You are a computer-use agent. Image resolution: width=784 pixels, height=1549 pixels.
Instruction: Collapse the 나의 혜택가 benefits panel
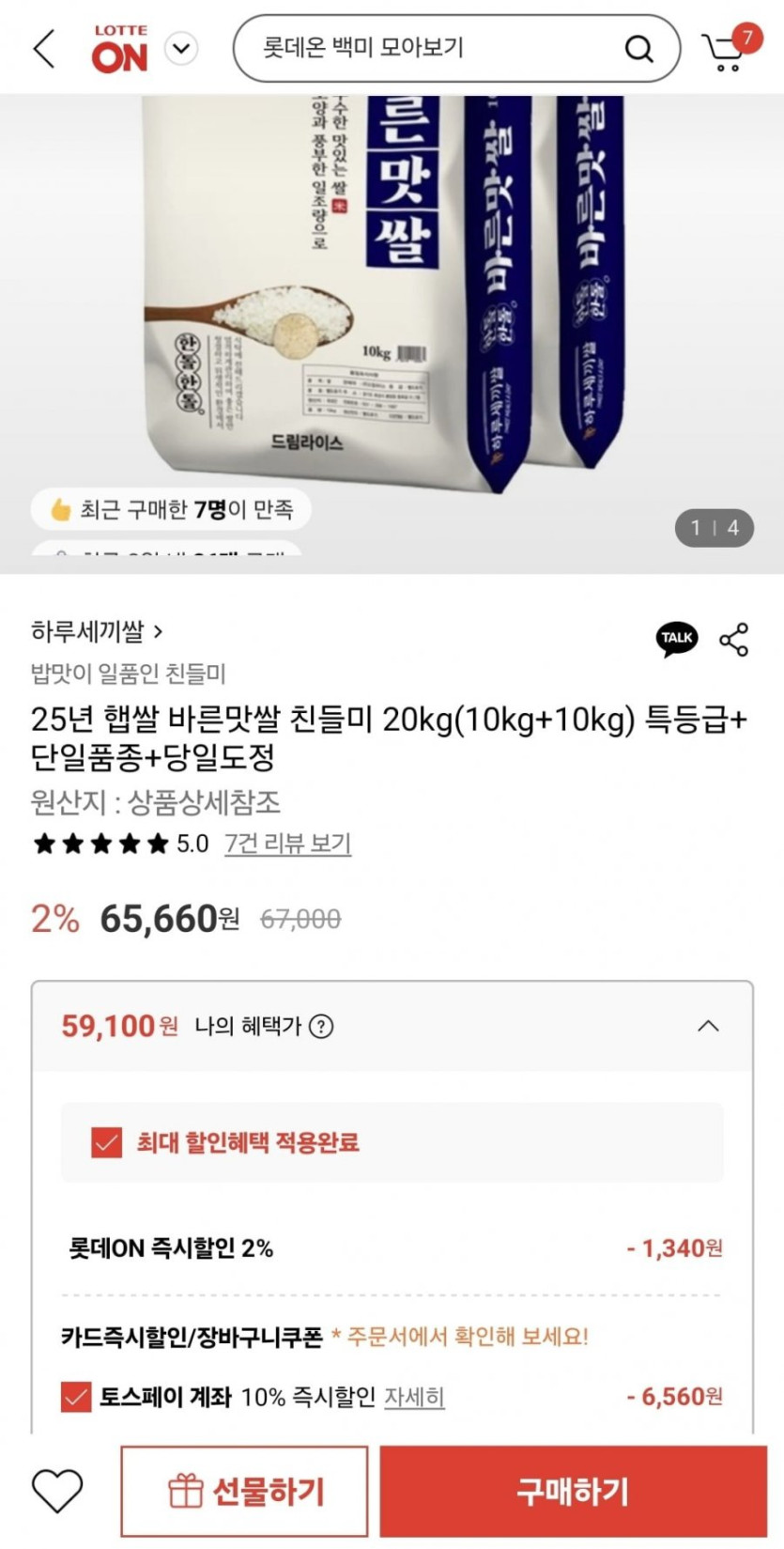(x=708, y=1026)
